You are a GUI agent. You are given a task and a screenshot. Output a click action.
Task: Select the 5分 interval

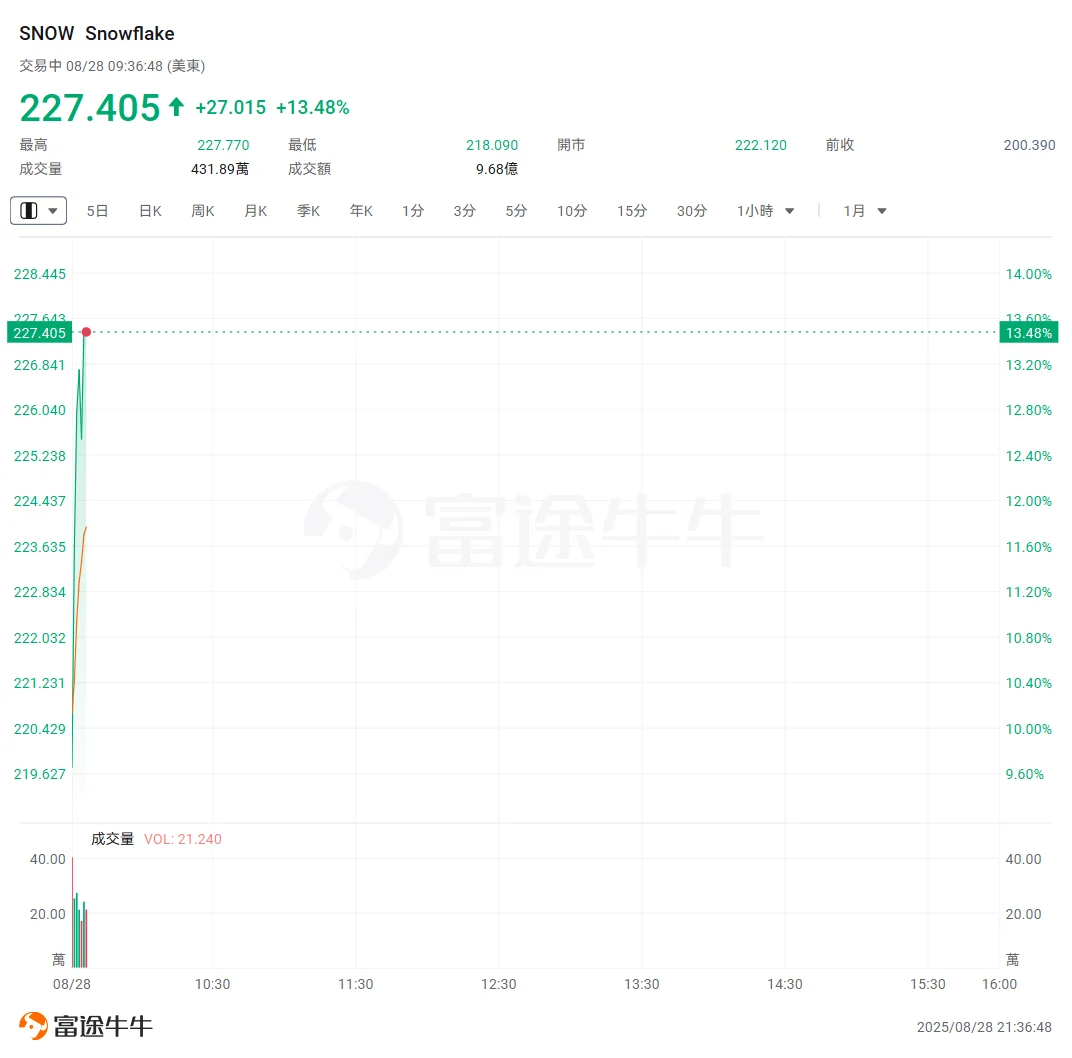516,211
